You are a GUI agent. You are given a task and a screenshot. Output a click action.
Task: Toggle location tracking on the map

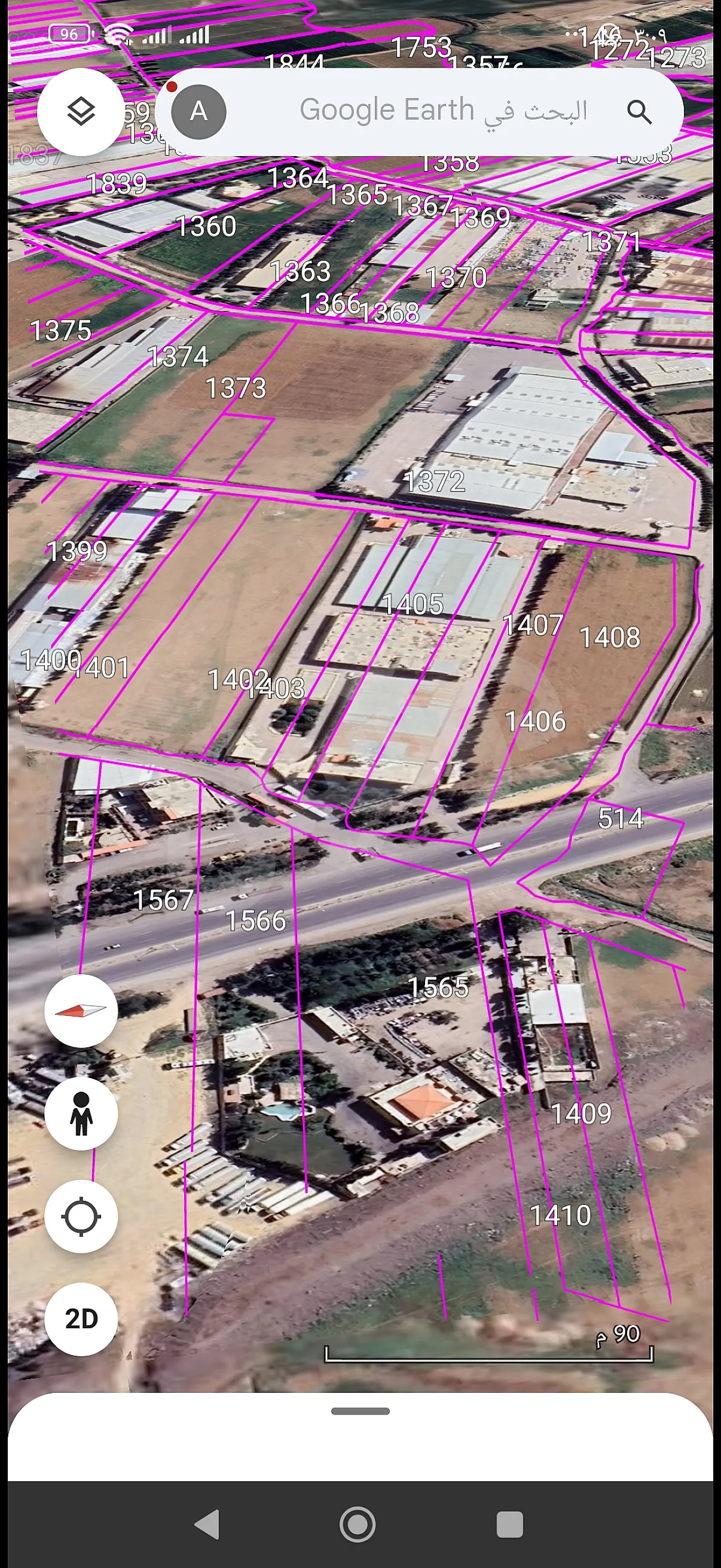point(81,1217)
